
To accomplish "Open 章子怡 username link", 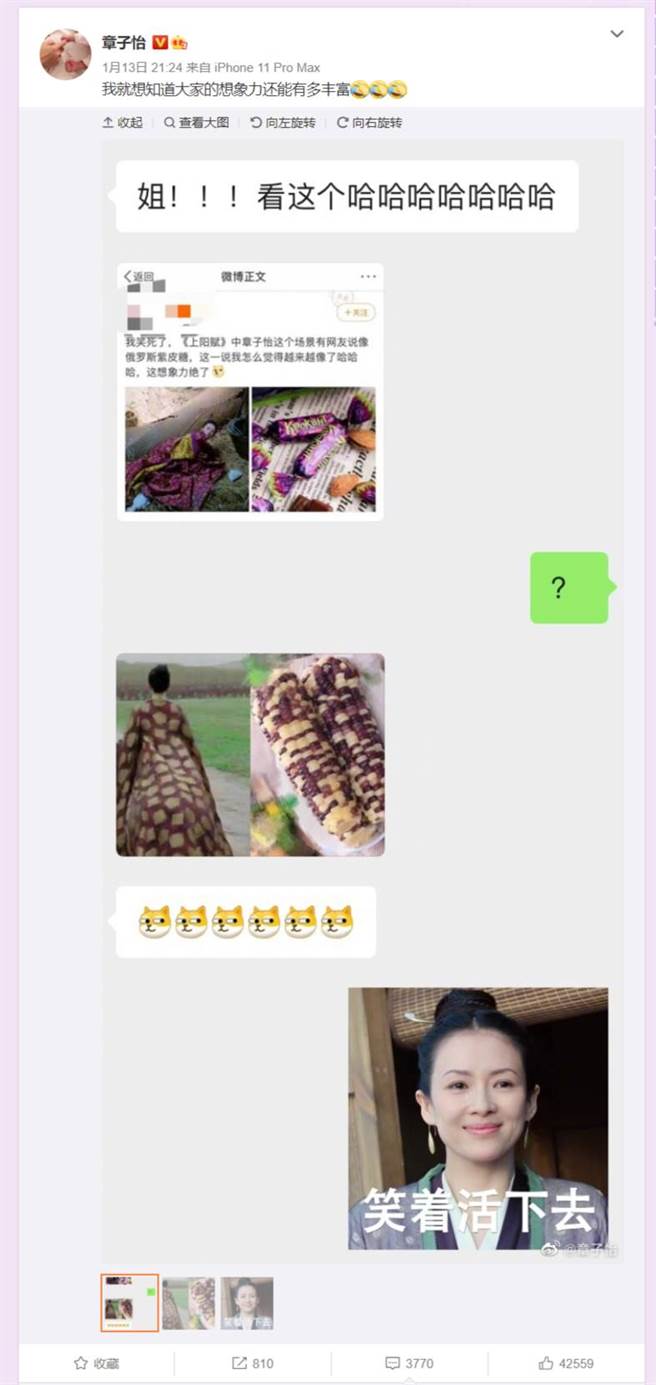I will pyautogui.click(x=124, y=42).
